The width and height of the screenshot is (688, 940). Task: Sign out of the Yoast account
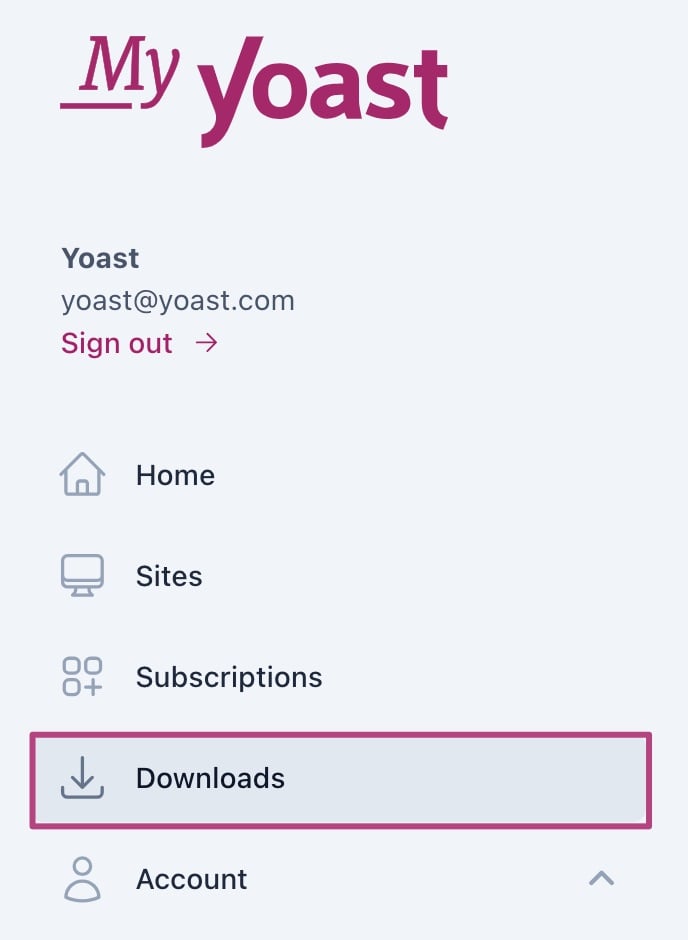[116, 343]
